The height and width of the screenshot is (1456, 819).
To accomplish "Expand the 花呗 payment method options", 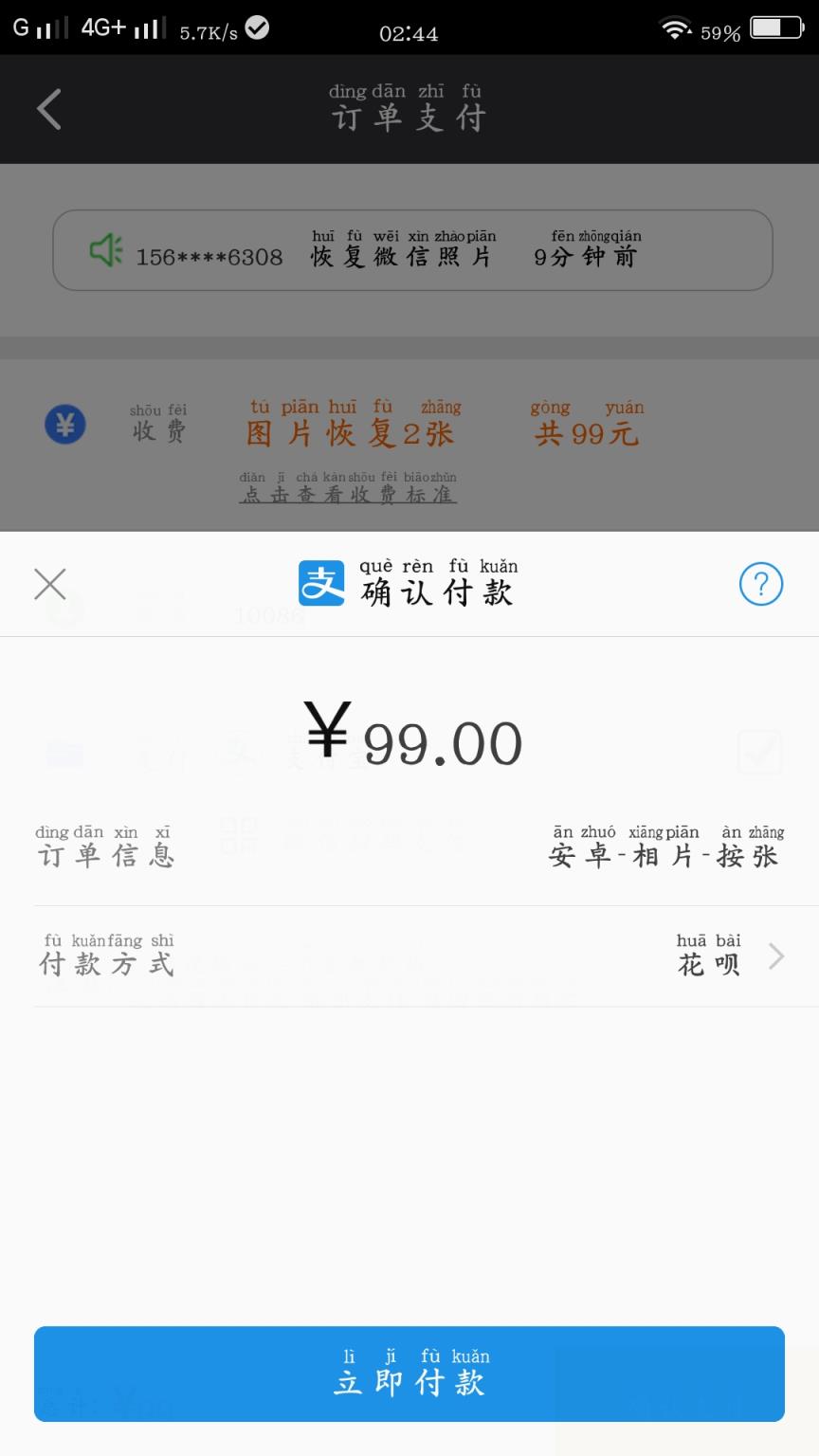I will (710, 957).
